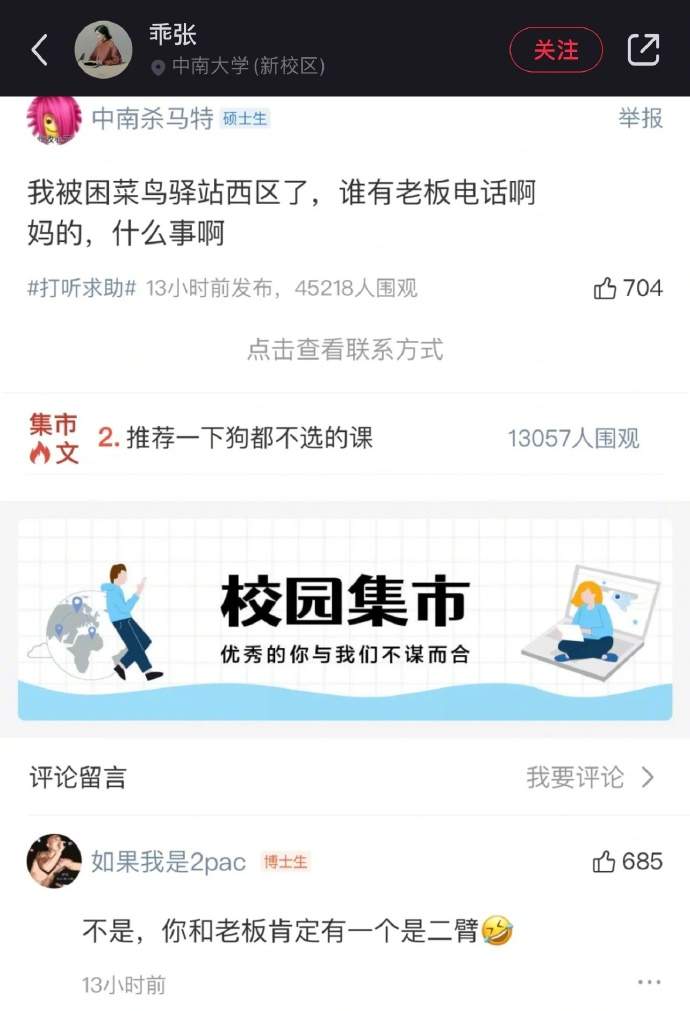Image resolution: width=690 pixels, height=1011 pixels.
Task: Open the overflow menu on 如果我是2pac's comment
Action: pyautogui.click(x=649, y=983)
